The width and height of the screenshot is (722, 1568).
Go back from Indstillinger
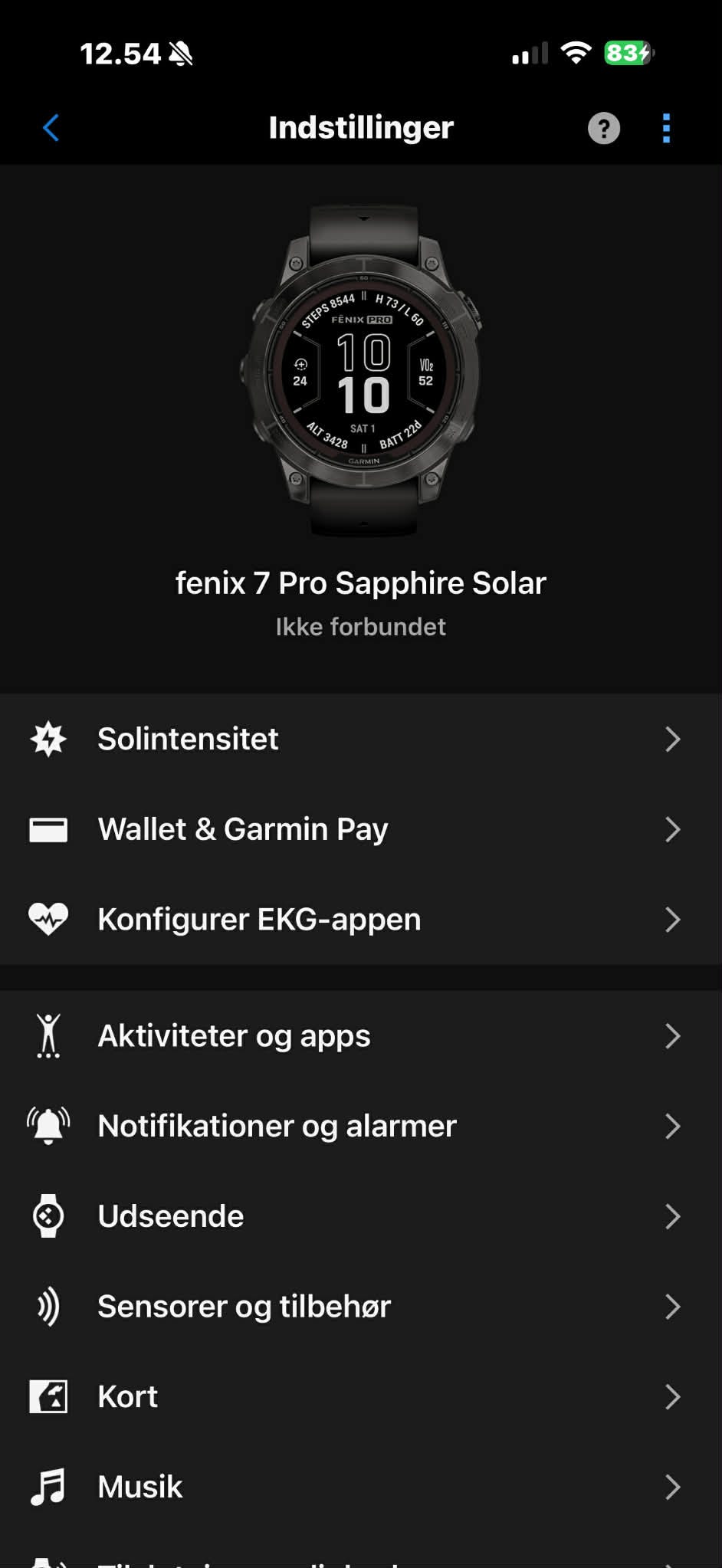click(x=51, y=128)
